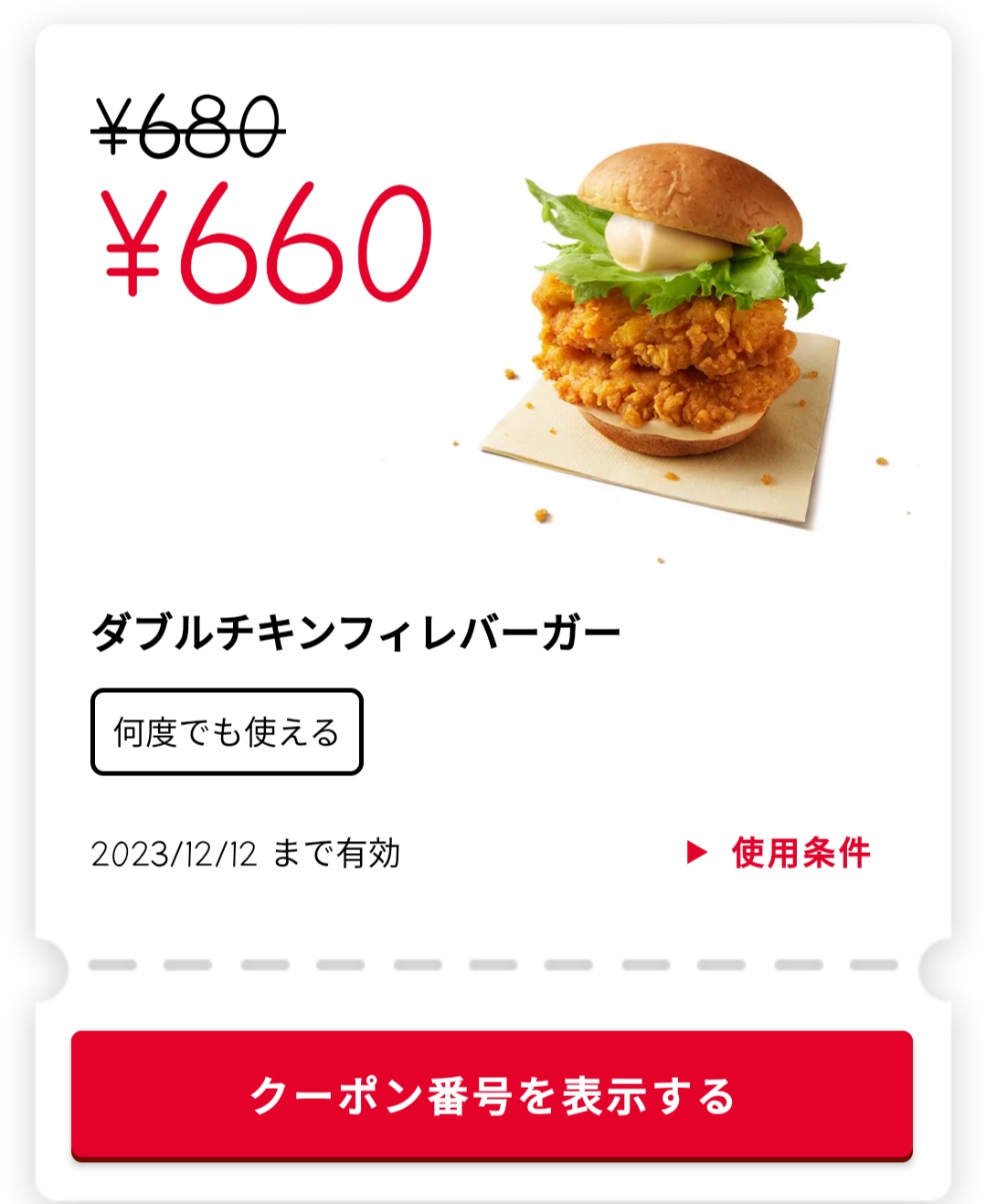Viewport: 986px width, 1204px height.
Task: Tap the クーポン番号を表示する button
Action: 492,1095
